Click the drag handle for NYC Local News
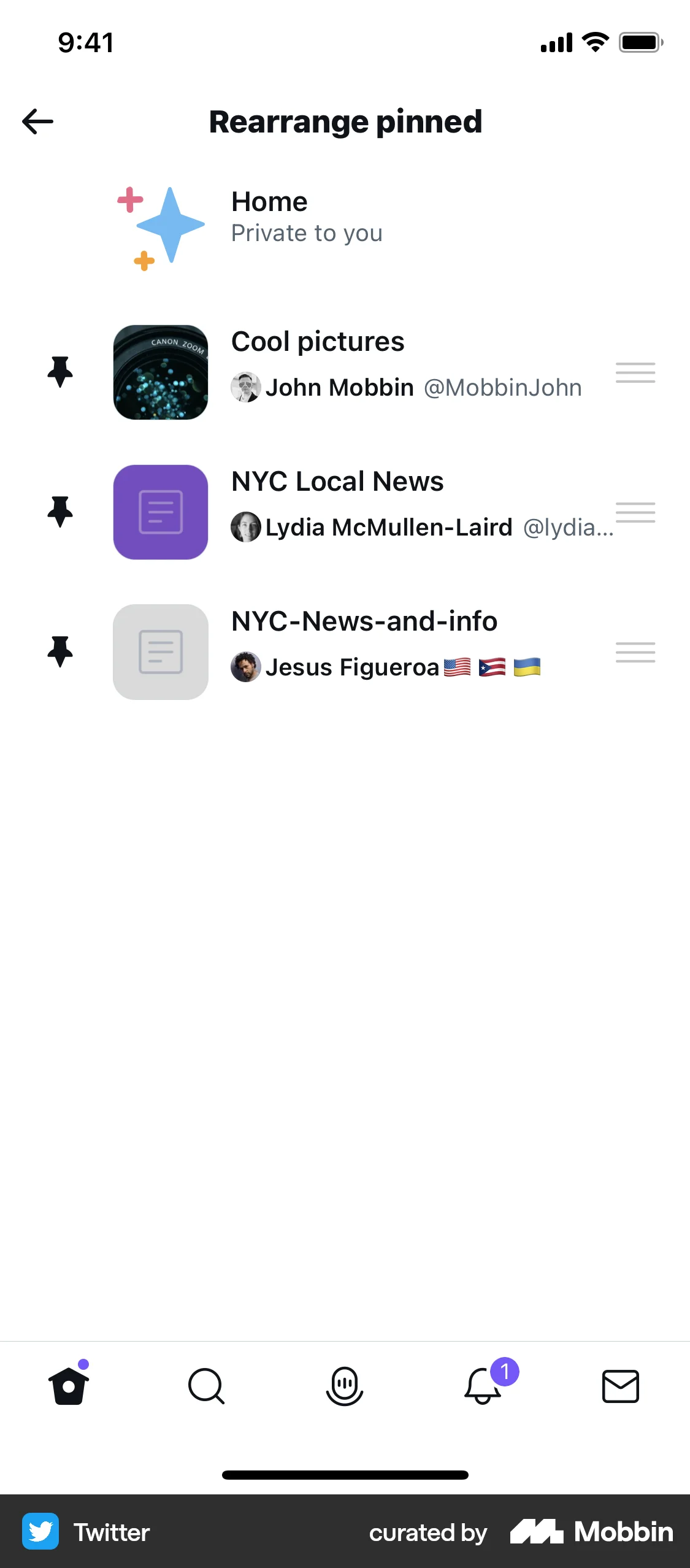The image size is (690, 1568). [x=635, y=512]
